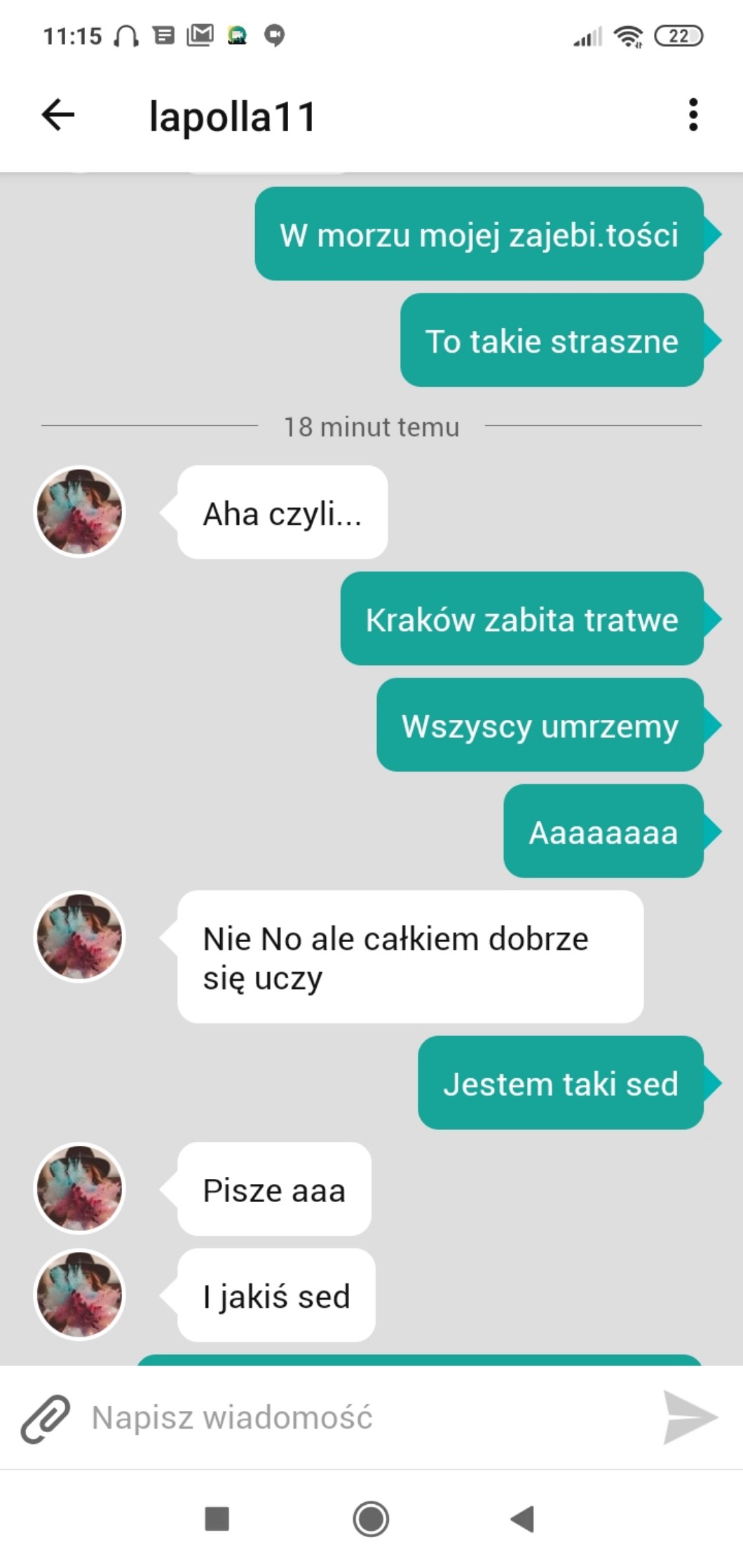743x1568 pixels.
Task: Tap the paperclip to attach a file
Action: click(x=46, y=1419)
